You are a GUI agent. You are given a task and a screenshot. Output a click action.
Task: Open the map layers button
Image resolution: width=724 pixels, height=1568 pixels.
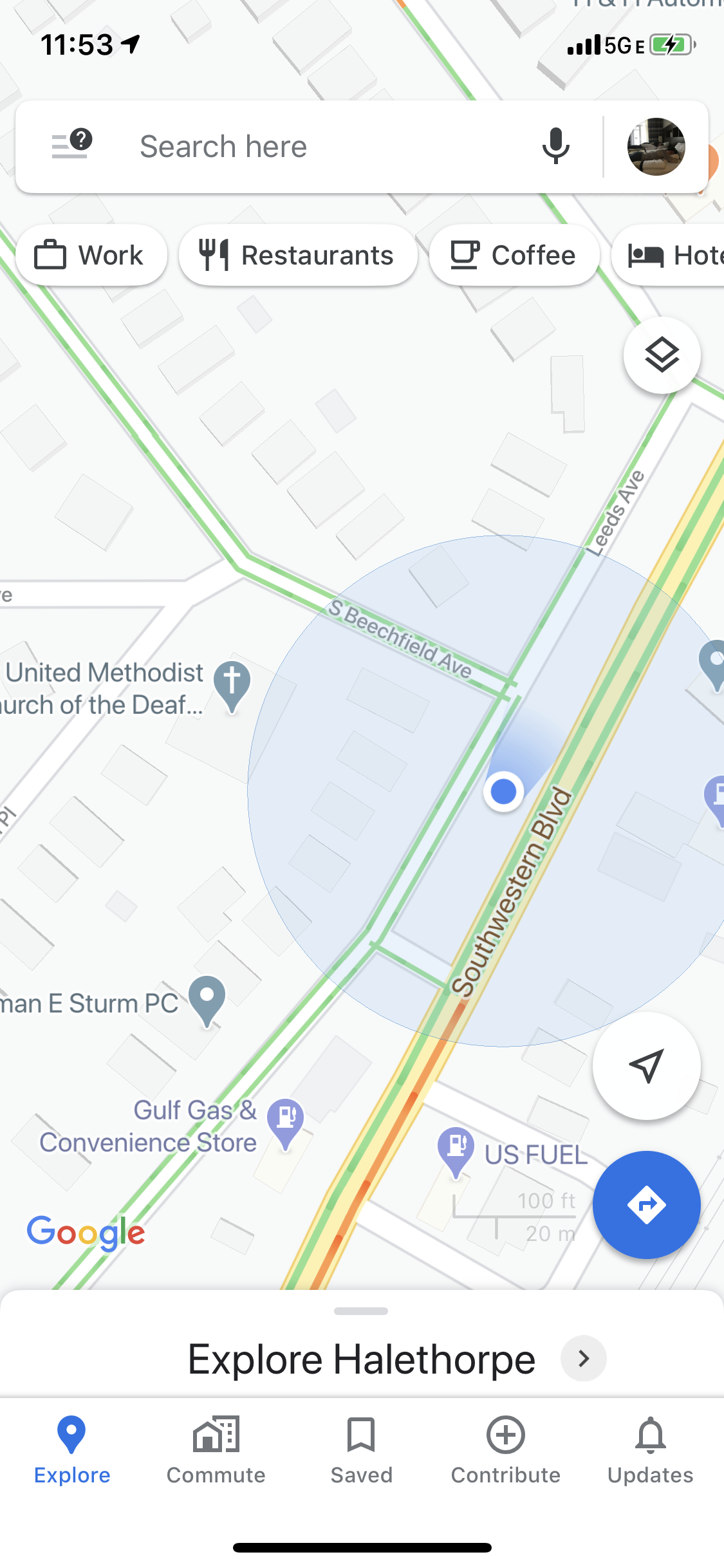(662, 355)
